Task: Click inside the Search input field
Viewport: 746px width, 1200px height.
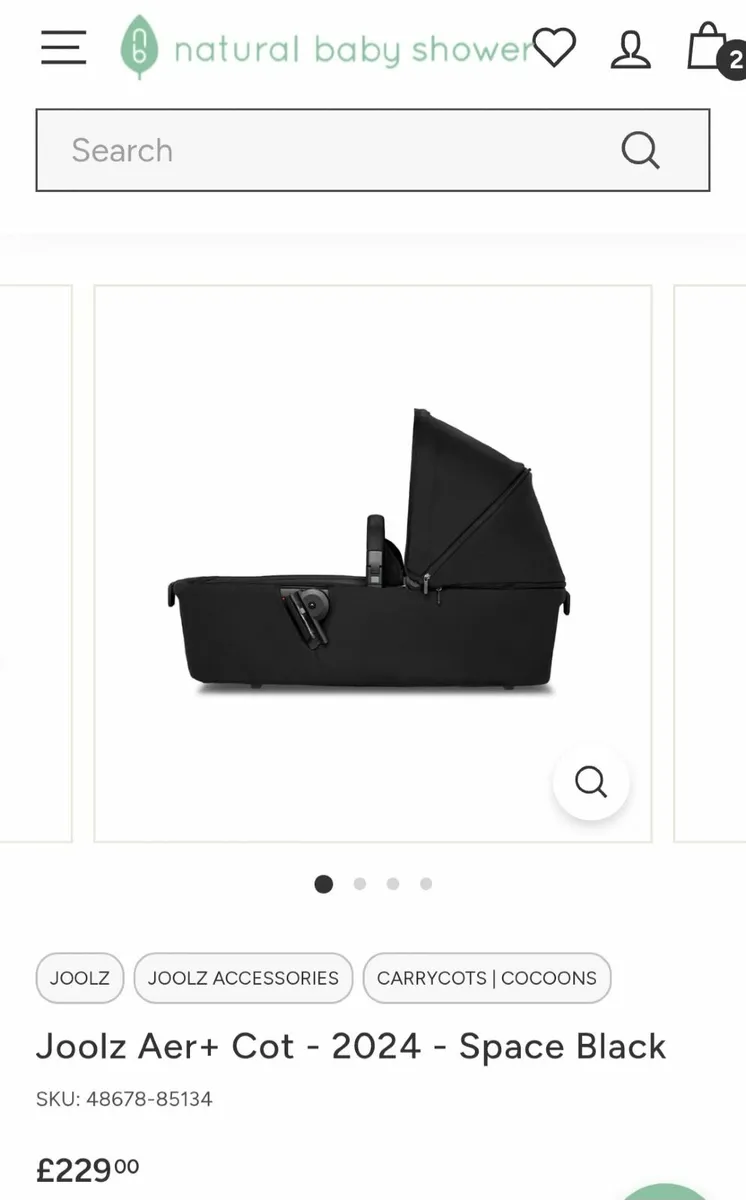Action: click(x=300, y=150)
